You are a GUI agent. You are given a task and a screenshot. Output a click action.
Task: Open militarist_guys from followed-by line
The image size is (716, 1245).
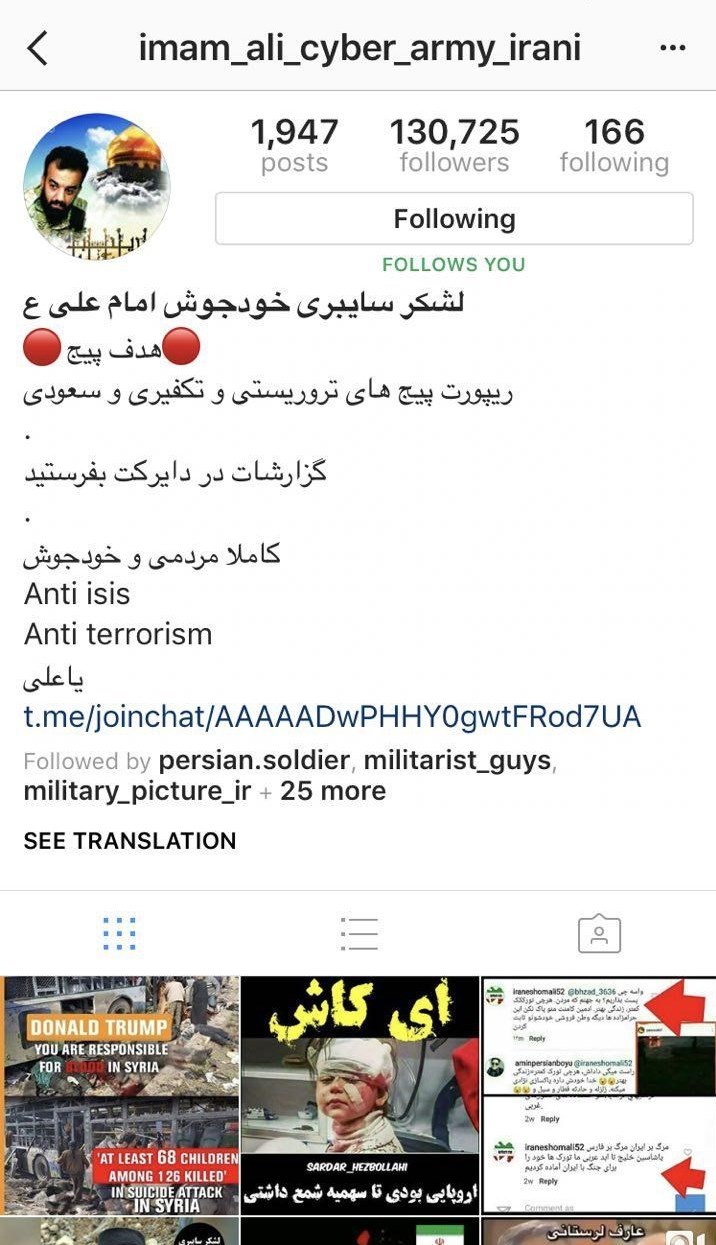tap(457, 761)
